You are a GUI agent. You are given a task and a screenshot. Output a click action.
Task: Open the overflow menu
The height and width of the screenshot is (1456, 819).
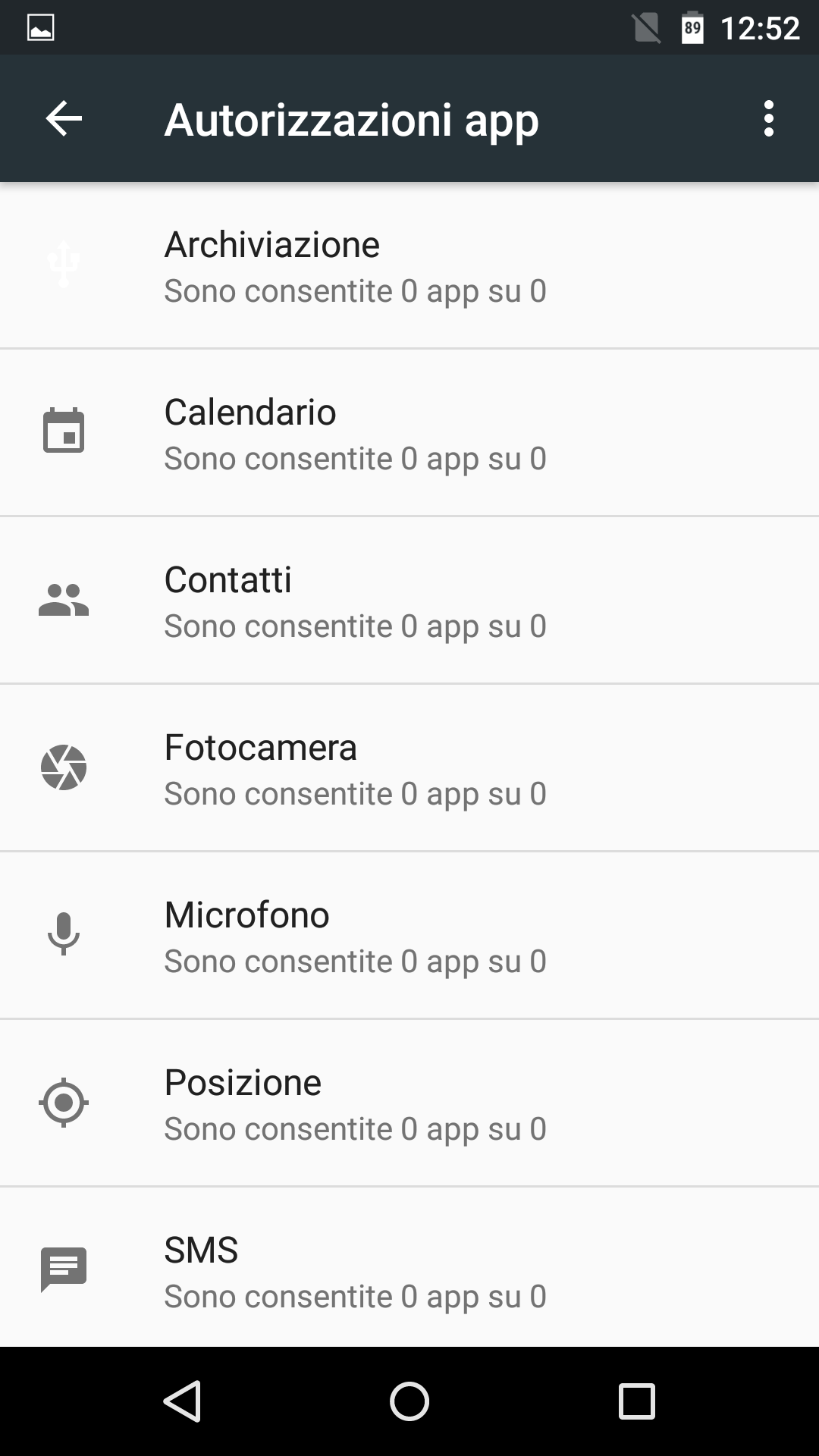[769, 118]
